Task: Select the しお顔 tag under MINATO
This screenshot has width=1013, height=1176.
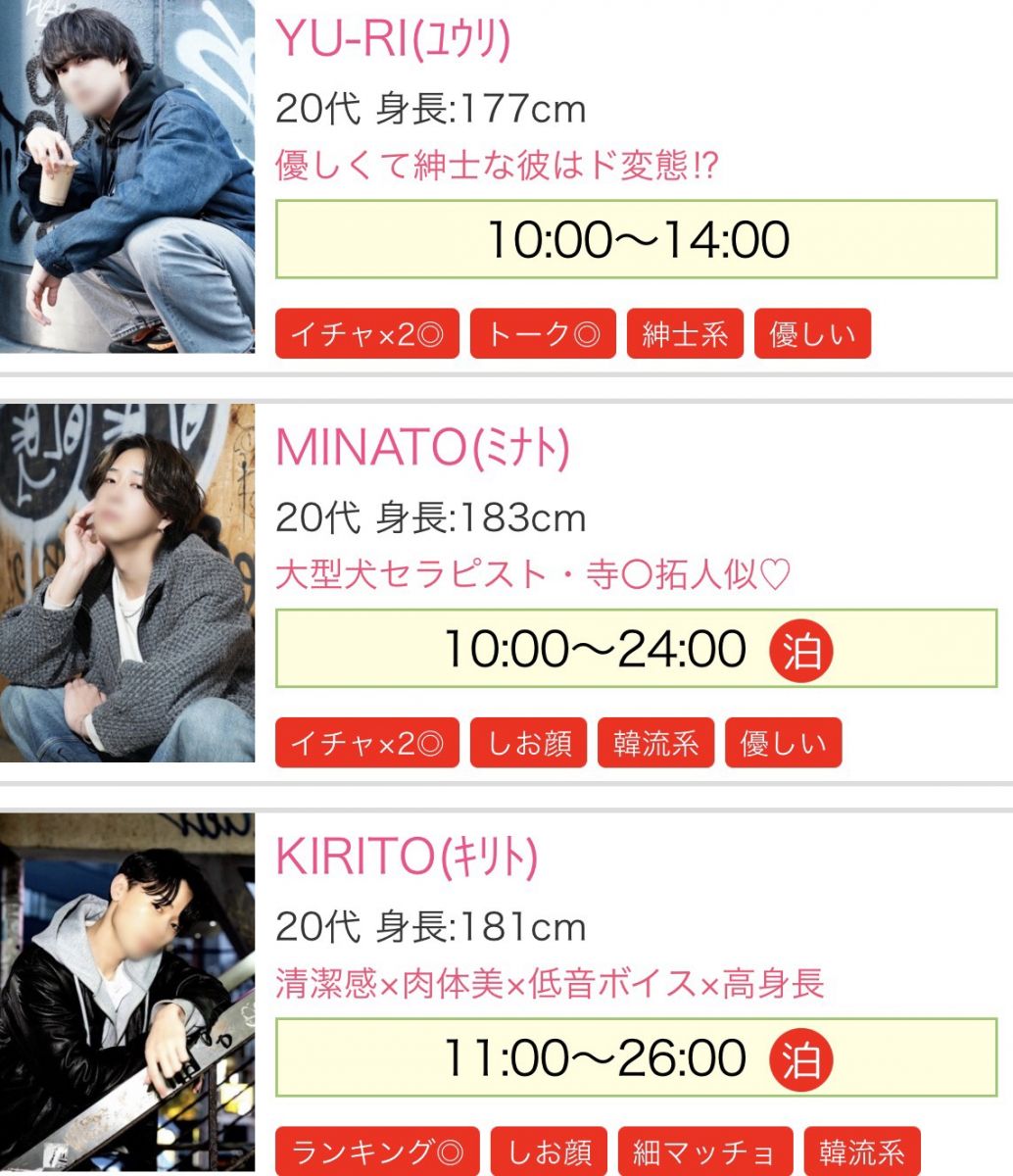Action: 529,744
